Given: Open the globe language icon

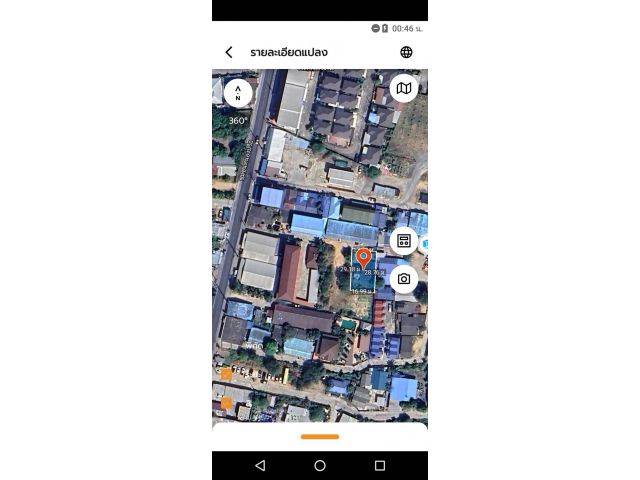Looking at the screenshot, I should pos(406,52).
